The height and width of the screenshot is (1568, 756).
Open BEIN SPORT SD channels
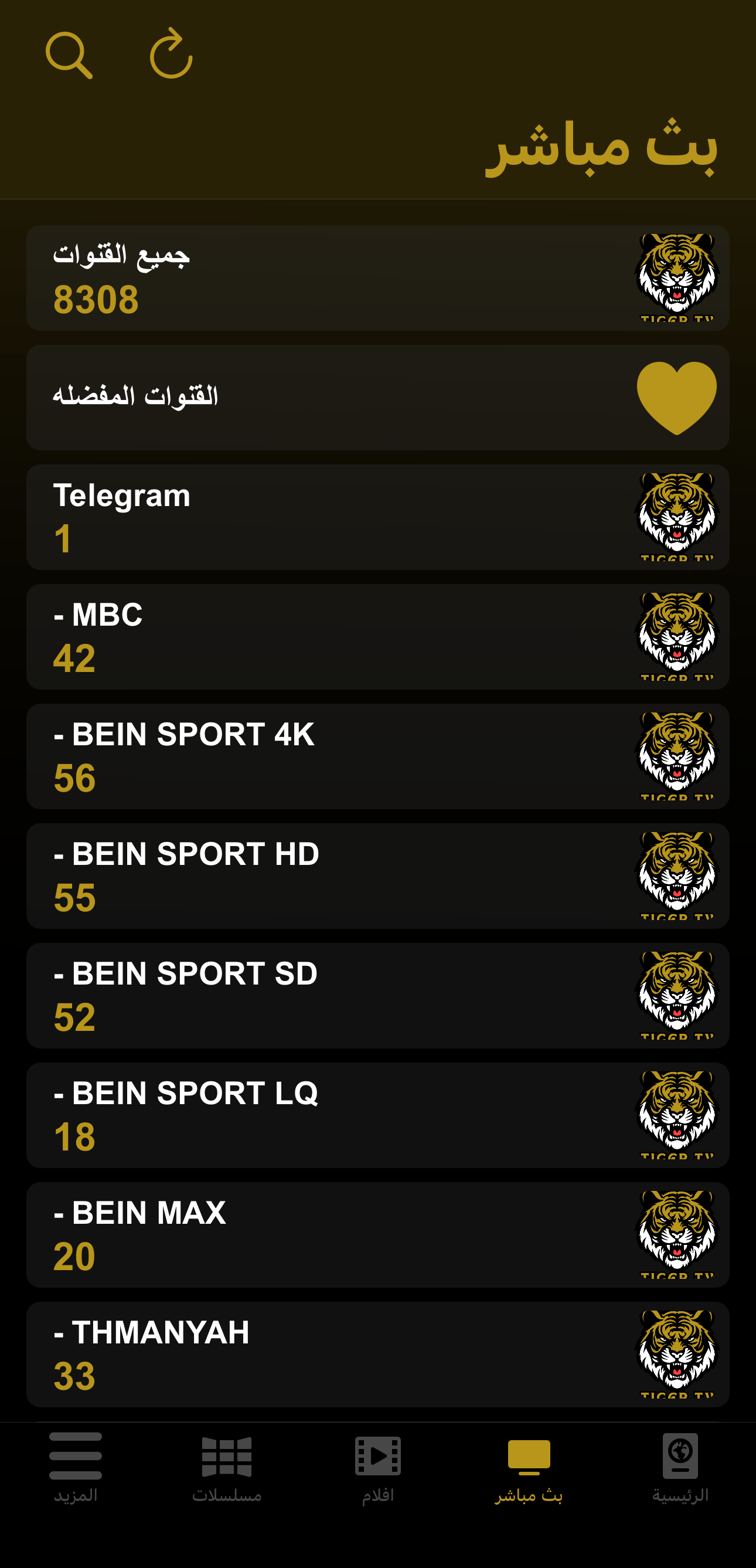coord(377,995)
